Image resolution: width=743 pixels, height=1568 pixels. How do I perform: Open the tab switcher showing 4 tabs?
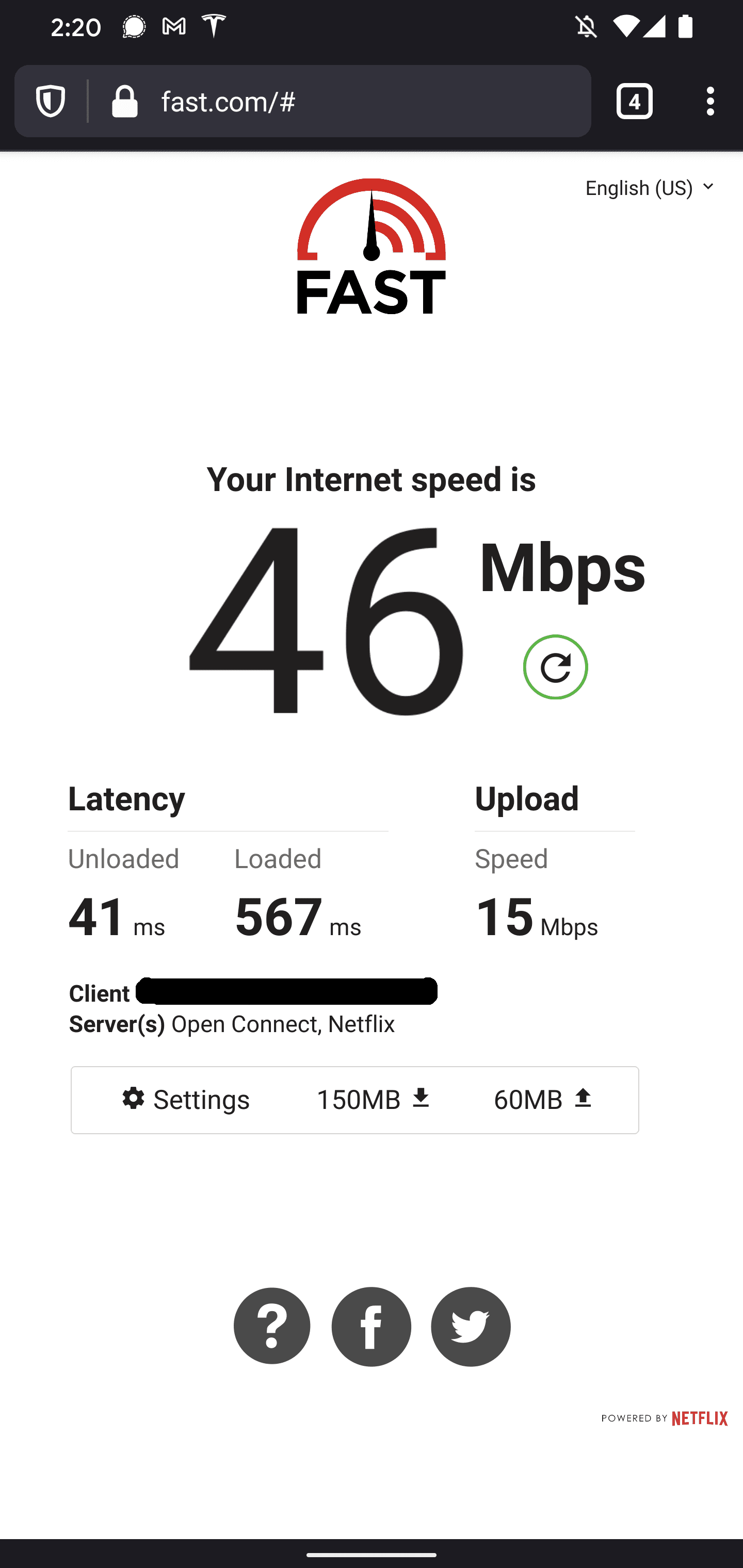(x=634, y=101)
